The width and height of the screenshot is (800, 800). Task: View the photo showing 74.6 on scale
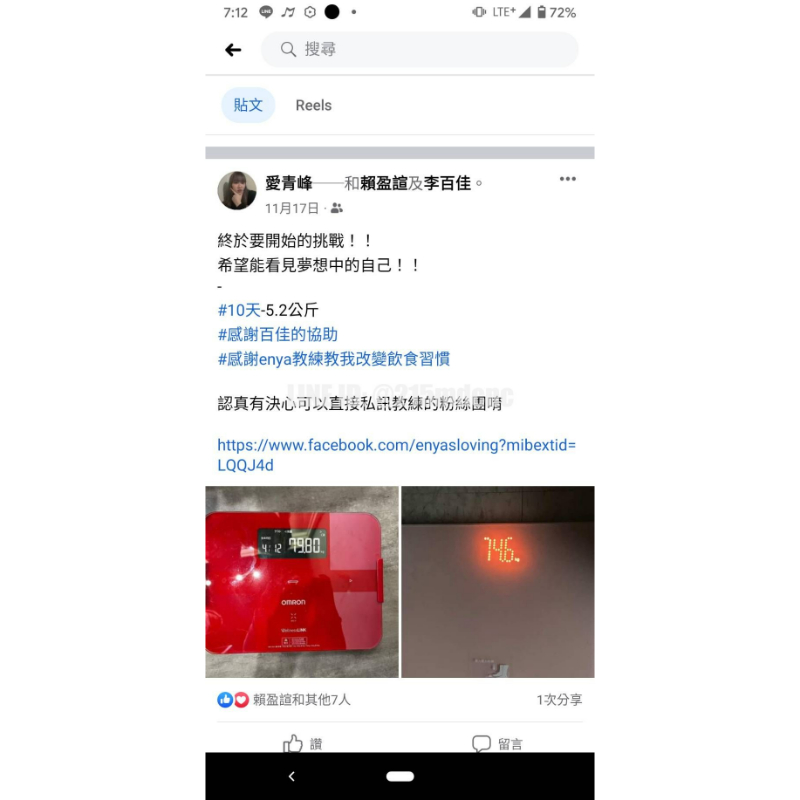point(497,581)
